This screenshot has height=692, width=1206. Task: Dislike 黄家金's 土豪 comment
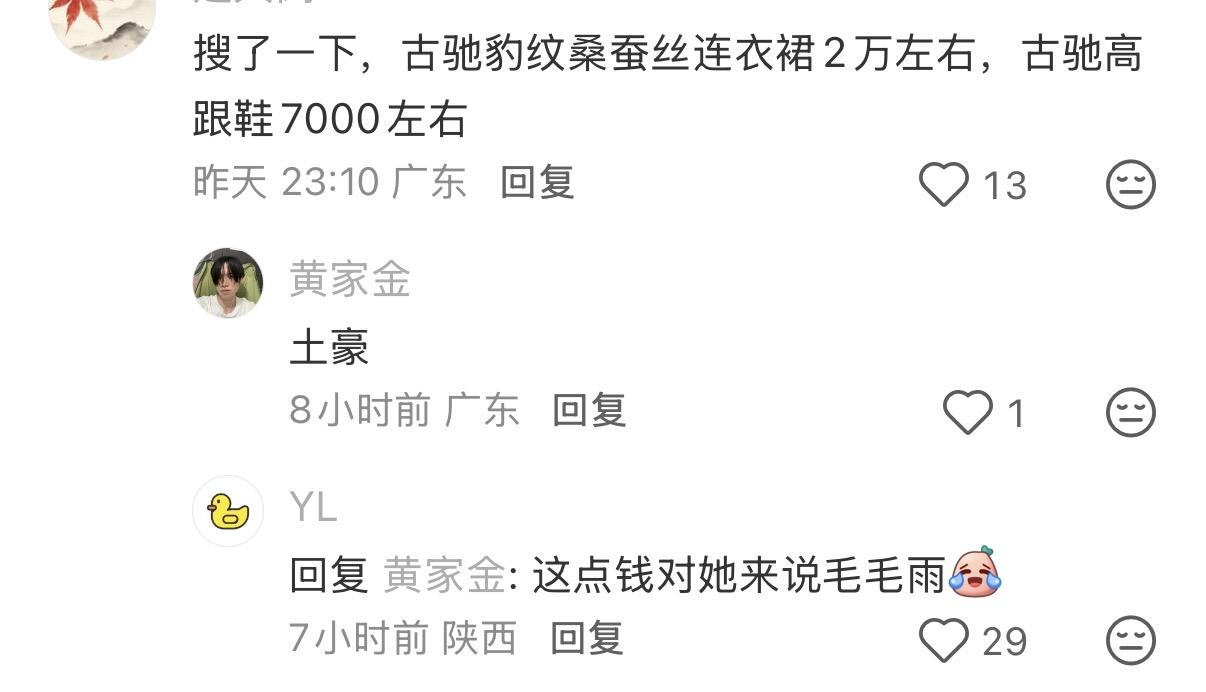[1131, 413]
